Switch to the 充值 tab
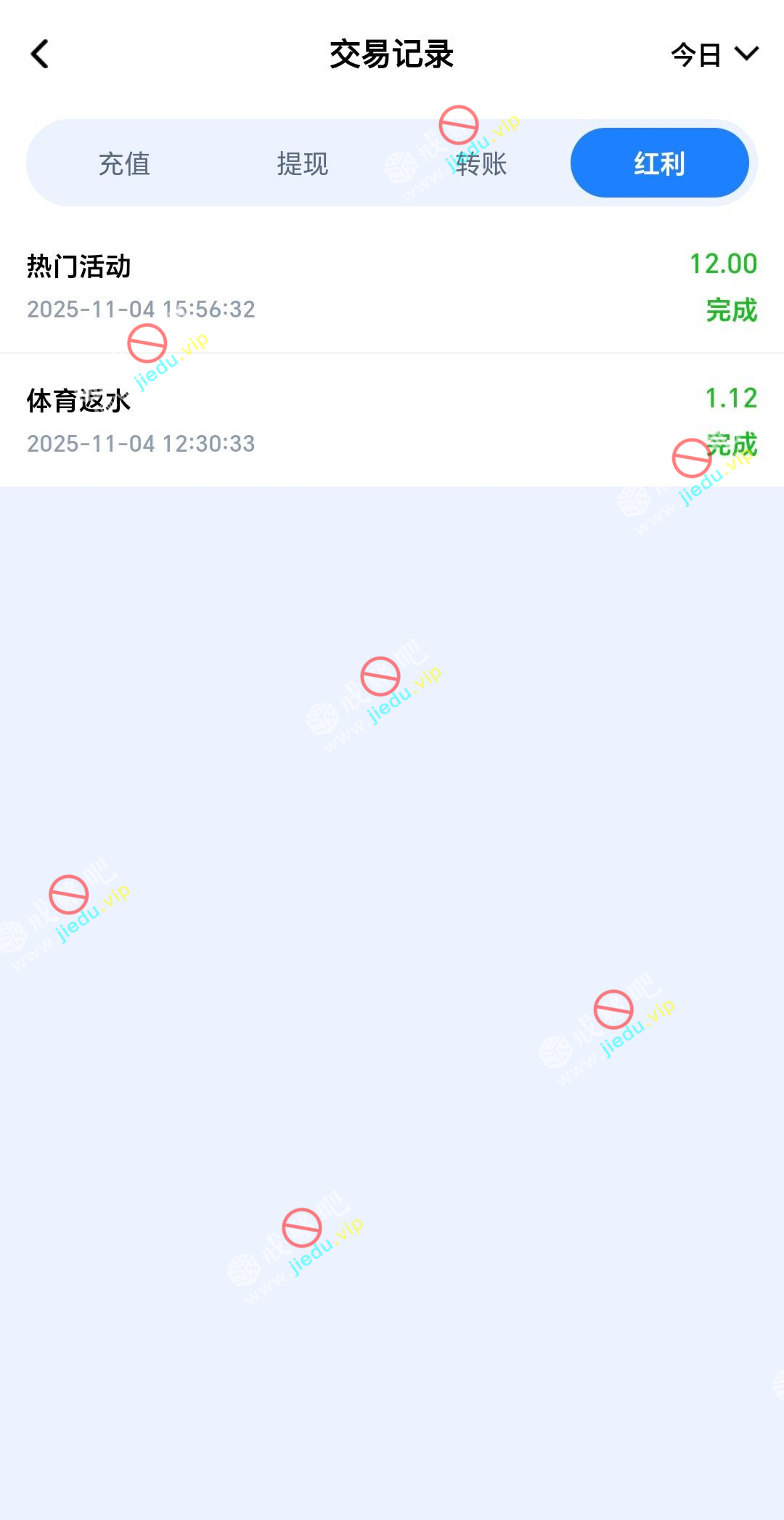The width and height of the screenshot is (784, 1520). pyautogui.click(x=124, y=163)
